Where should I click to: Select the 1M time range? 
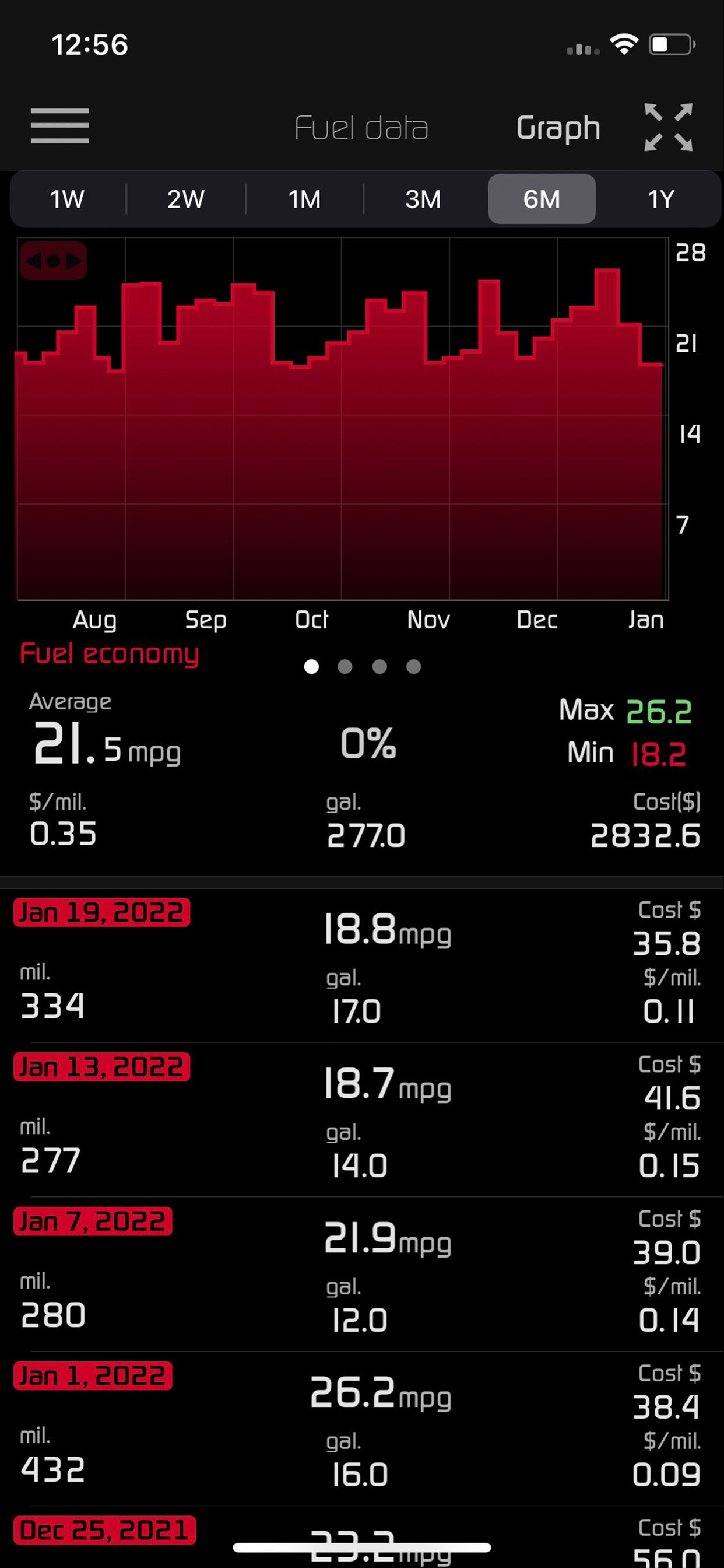304,199
